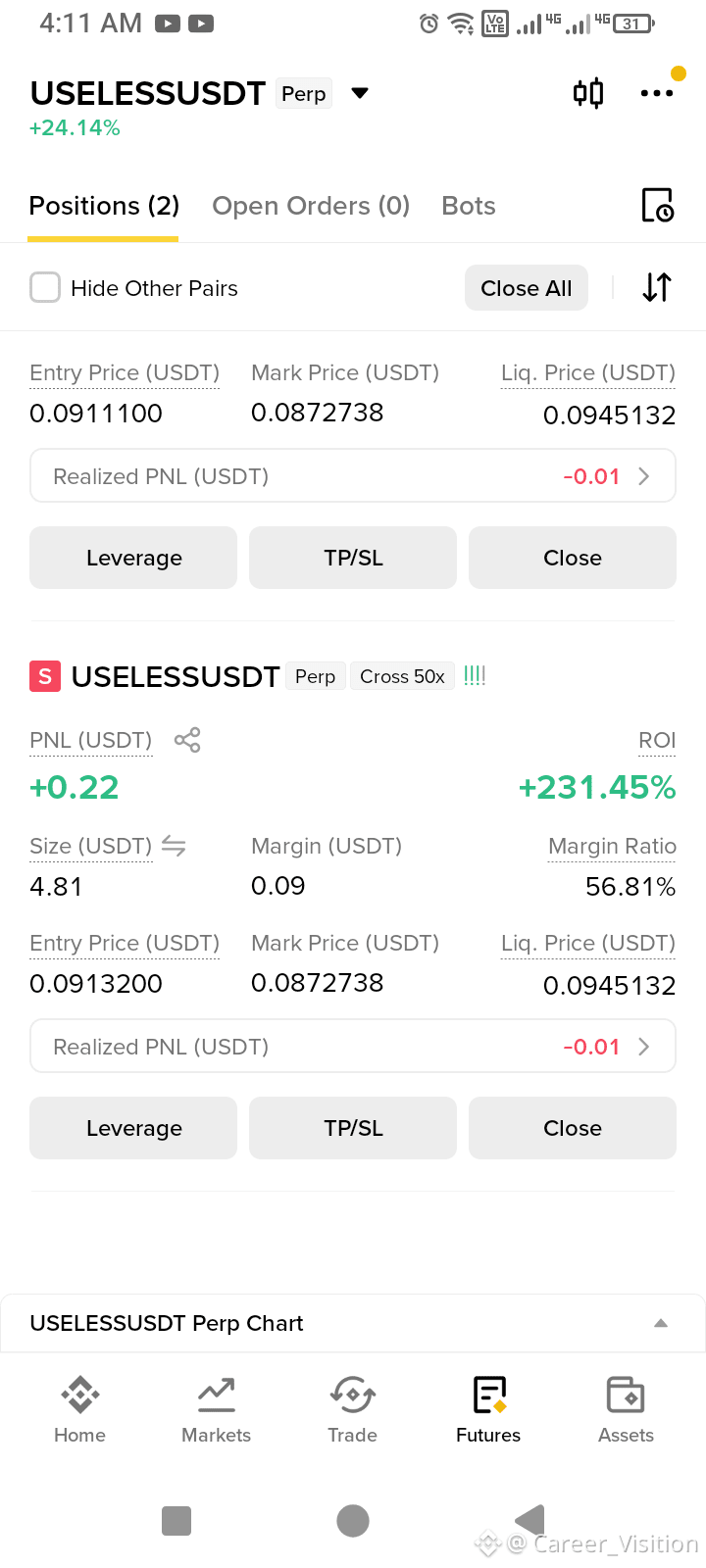Toggle the Size (USDT) unit switch
This screenshot has height=1568, width=706.
pyautogui.click(x=174, y=846)
